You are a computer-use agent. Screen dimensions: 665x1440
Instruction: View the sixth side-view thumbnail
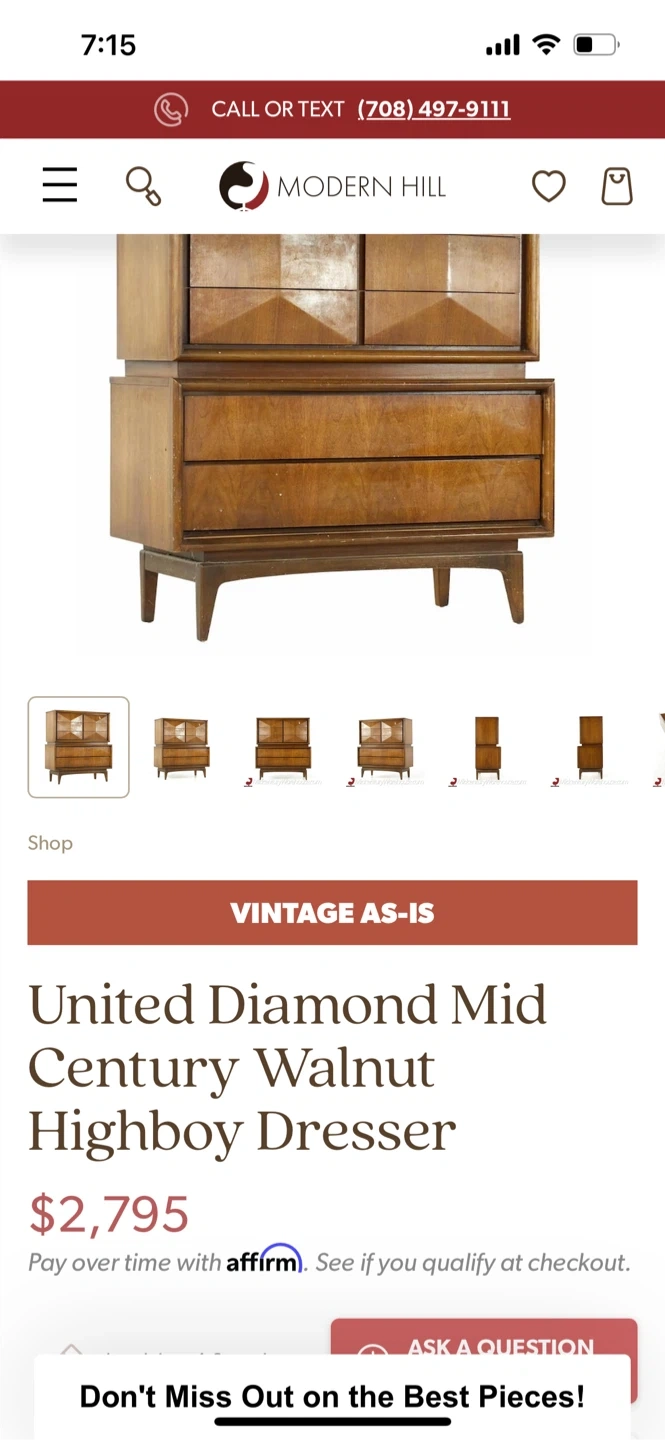[590, 747]
